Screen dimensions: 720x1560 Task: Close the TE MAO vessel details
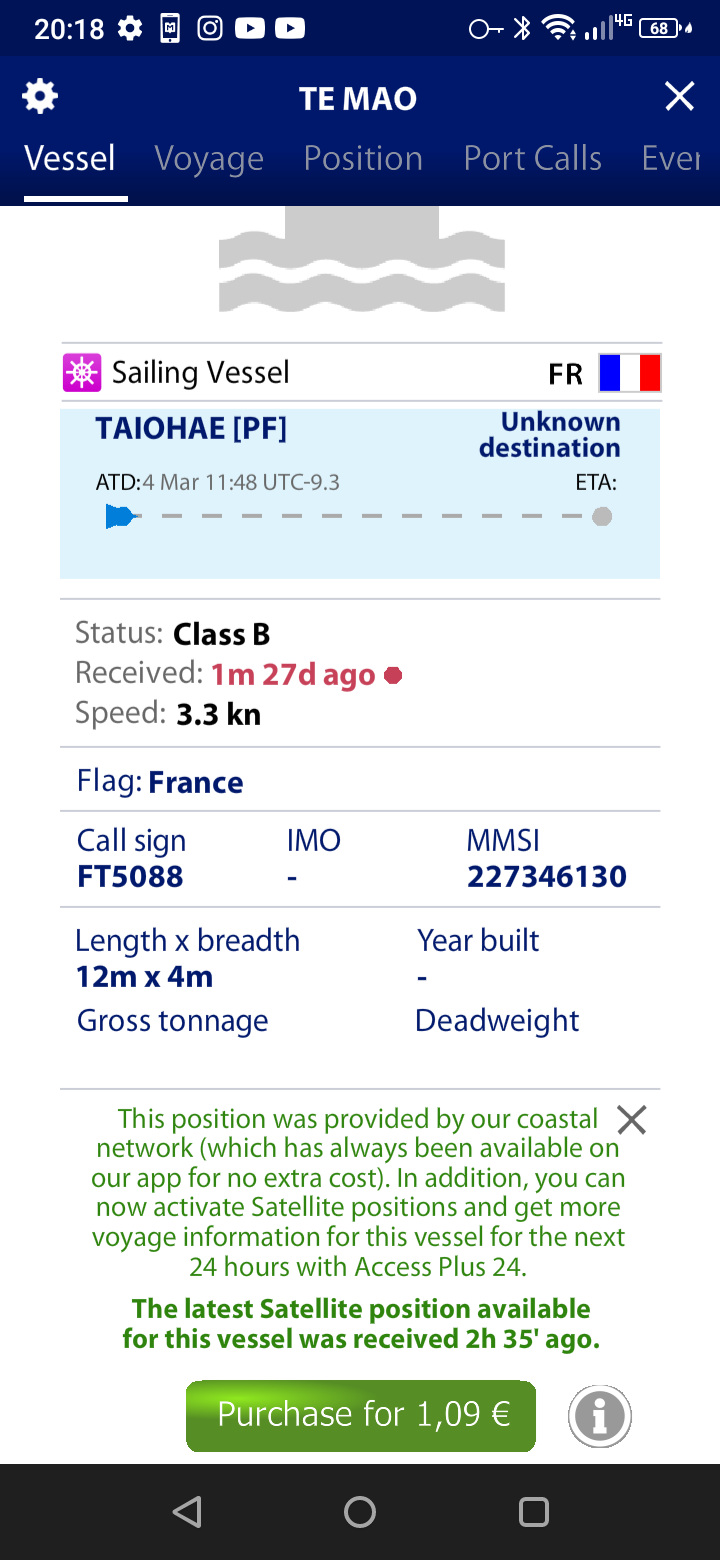680,97
